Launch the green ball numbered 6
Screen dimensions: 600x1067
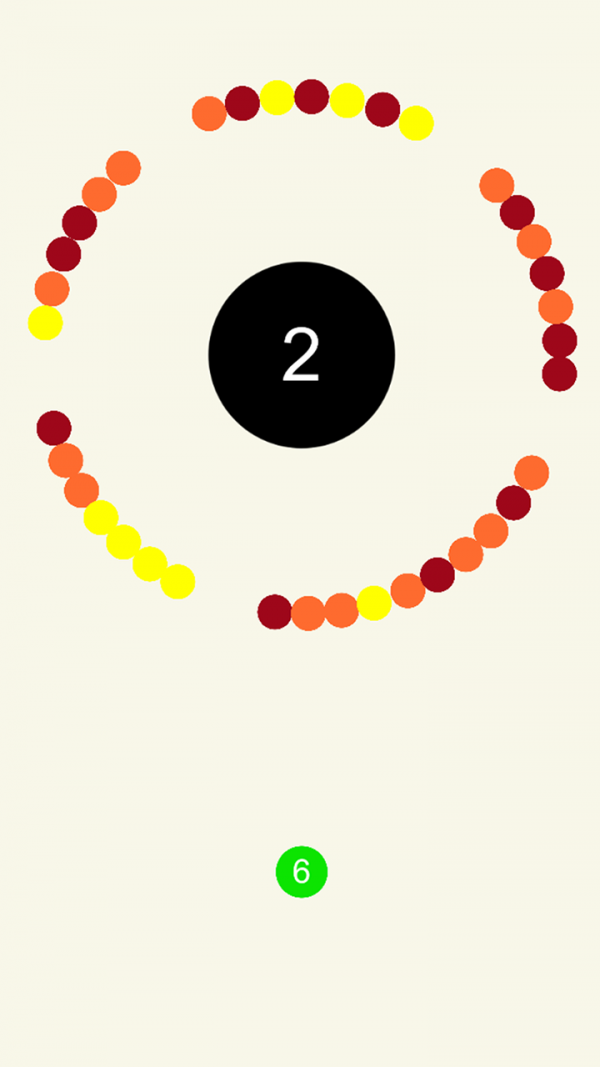(x=301, y=872)
